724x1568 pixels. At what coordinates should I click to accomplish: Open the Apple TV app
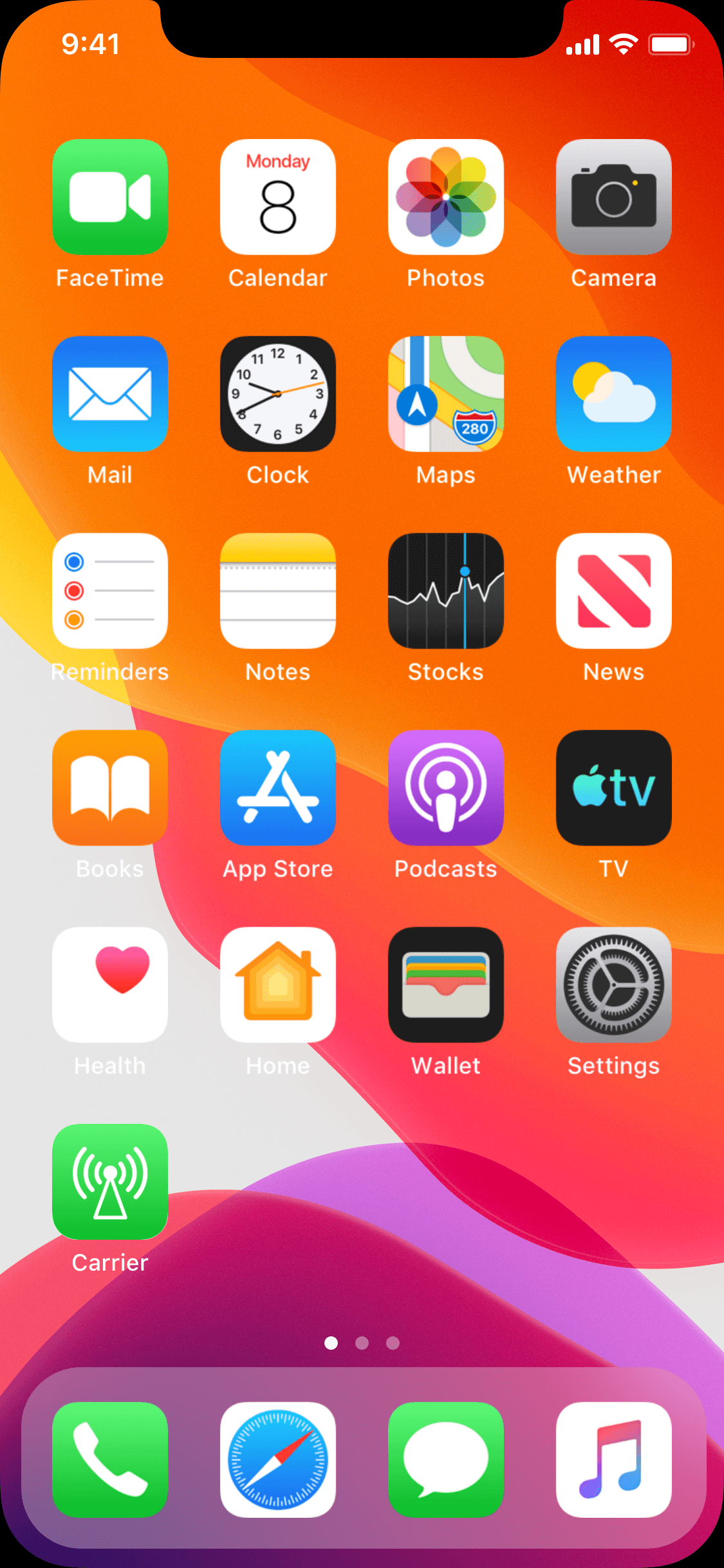click(614, 788)
